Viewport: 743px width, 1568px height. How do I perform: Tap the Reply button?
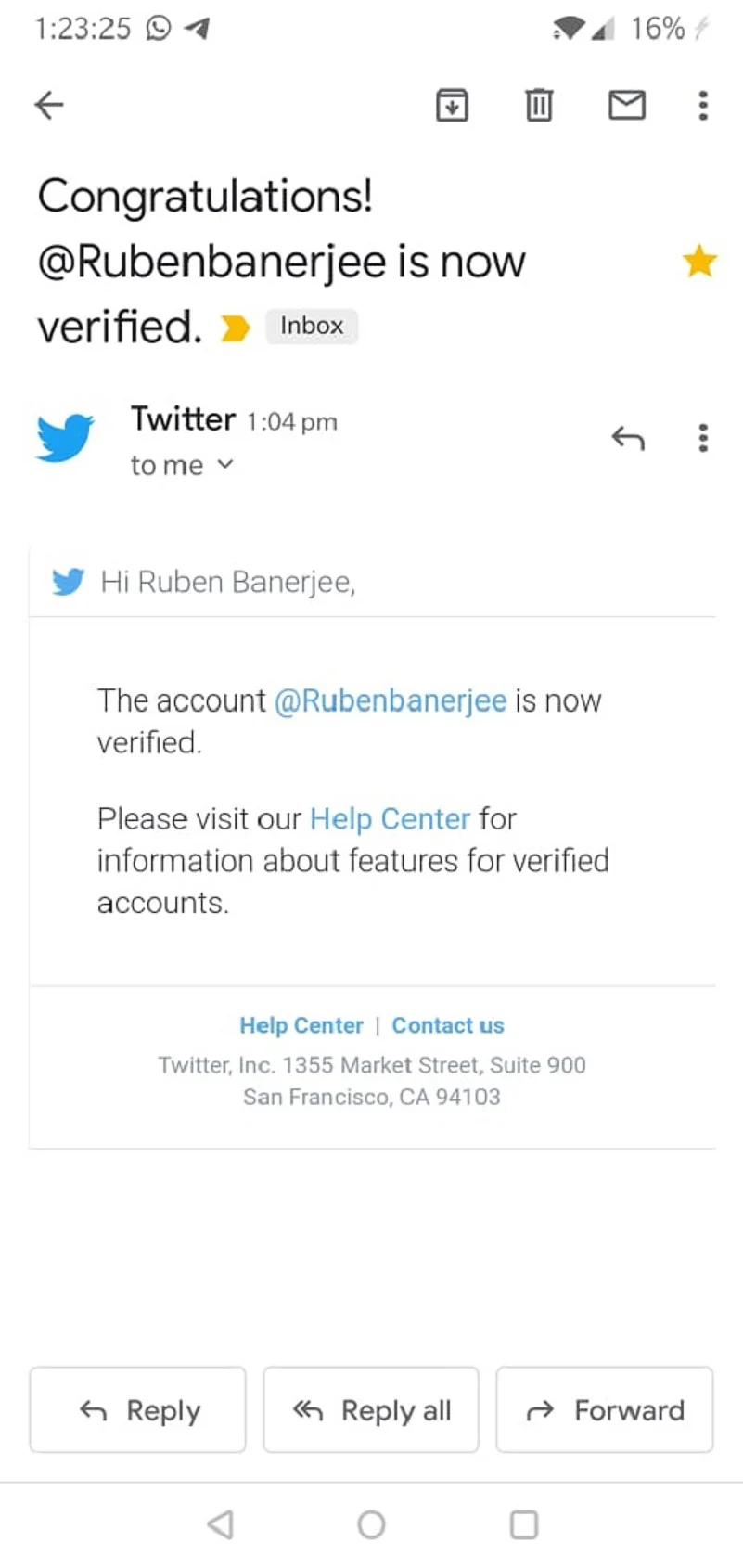138,1409
